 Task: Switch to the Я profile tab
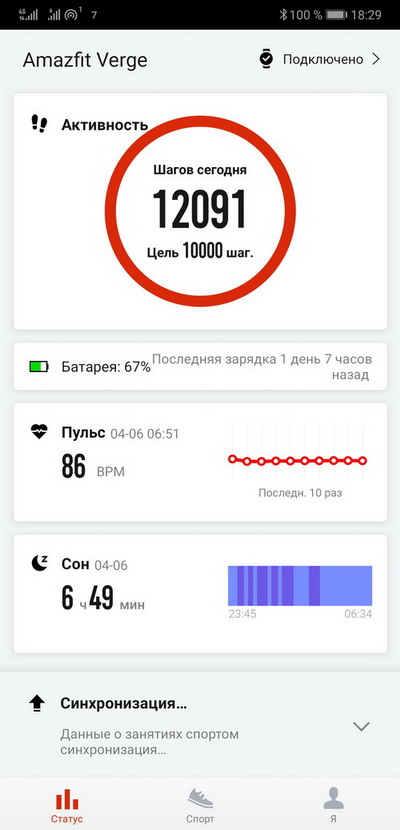pos(333,806)
